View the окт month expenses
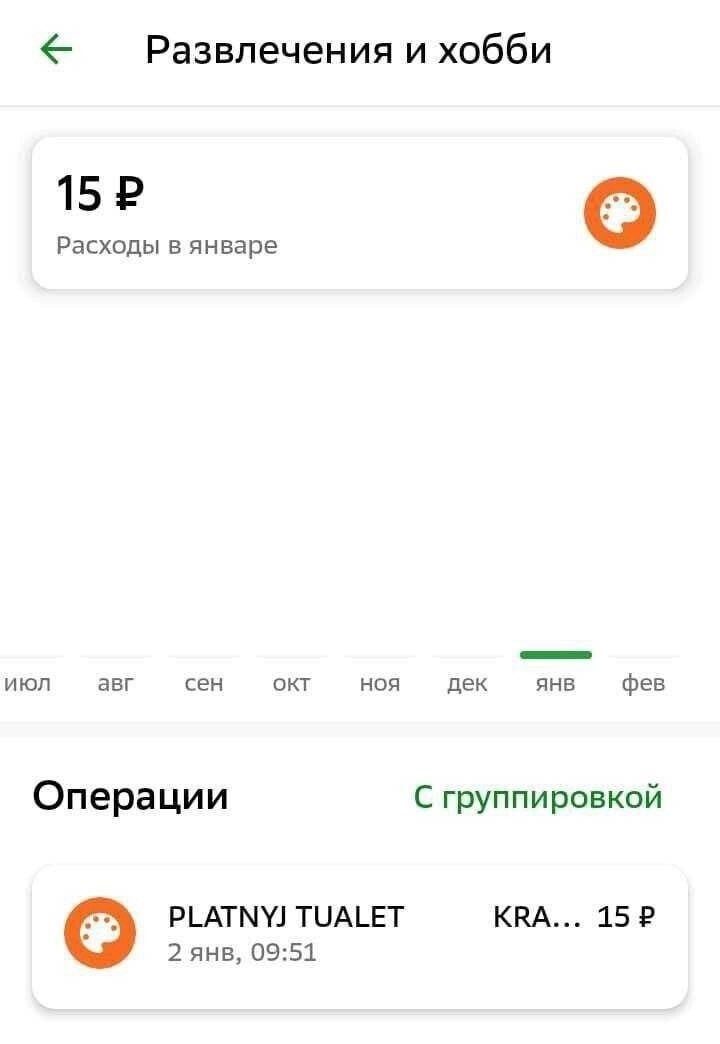 click(x=291, y=683)
